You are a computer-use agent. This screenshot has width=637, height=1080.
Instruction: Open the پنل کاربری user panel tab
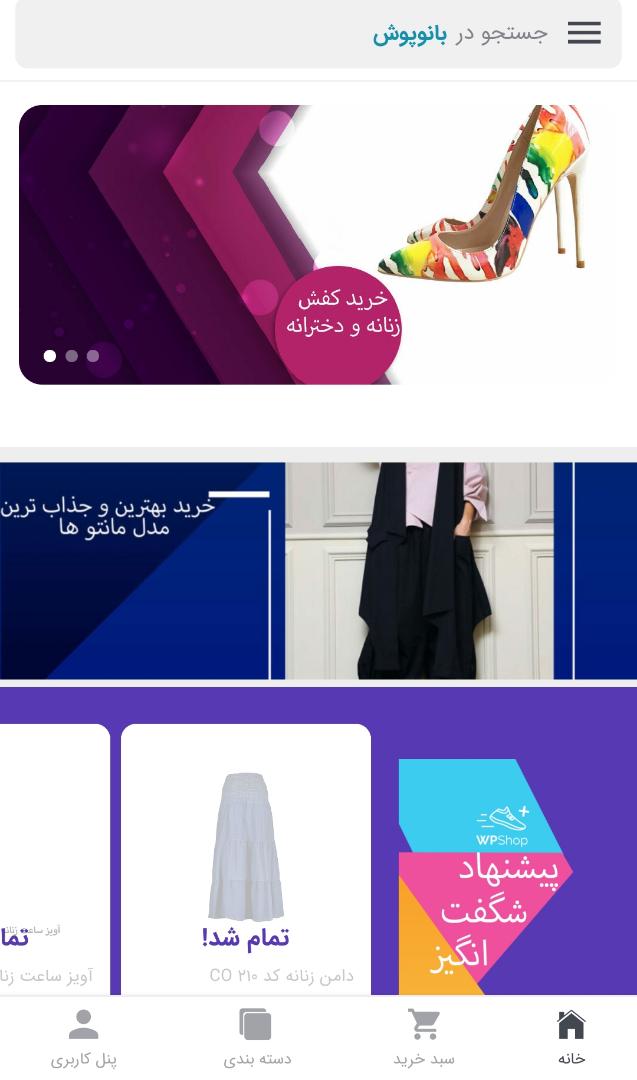(x=84, y=1038)
